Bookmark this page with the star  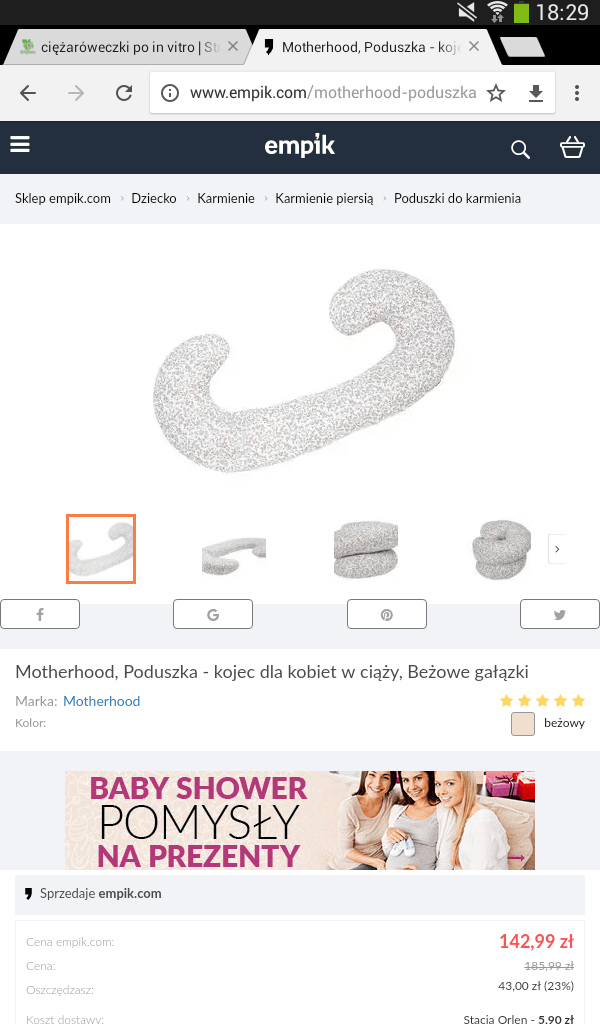pyautogui.click(x=496, y=93)
